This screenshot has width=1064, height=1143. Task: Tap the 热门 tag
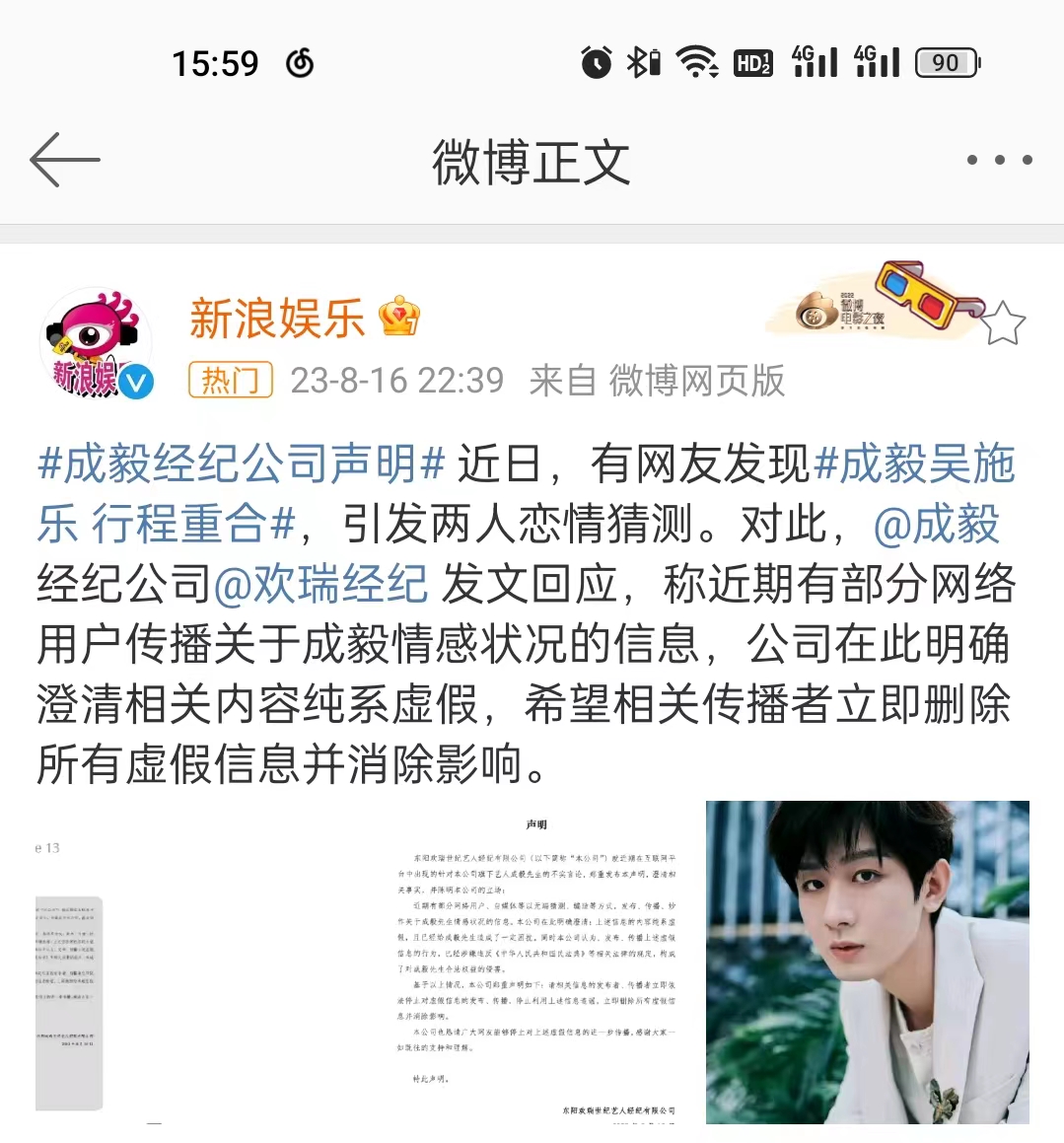click(230, 380)
